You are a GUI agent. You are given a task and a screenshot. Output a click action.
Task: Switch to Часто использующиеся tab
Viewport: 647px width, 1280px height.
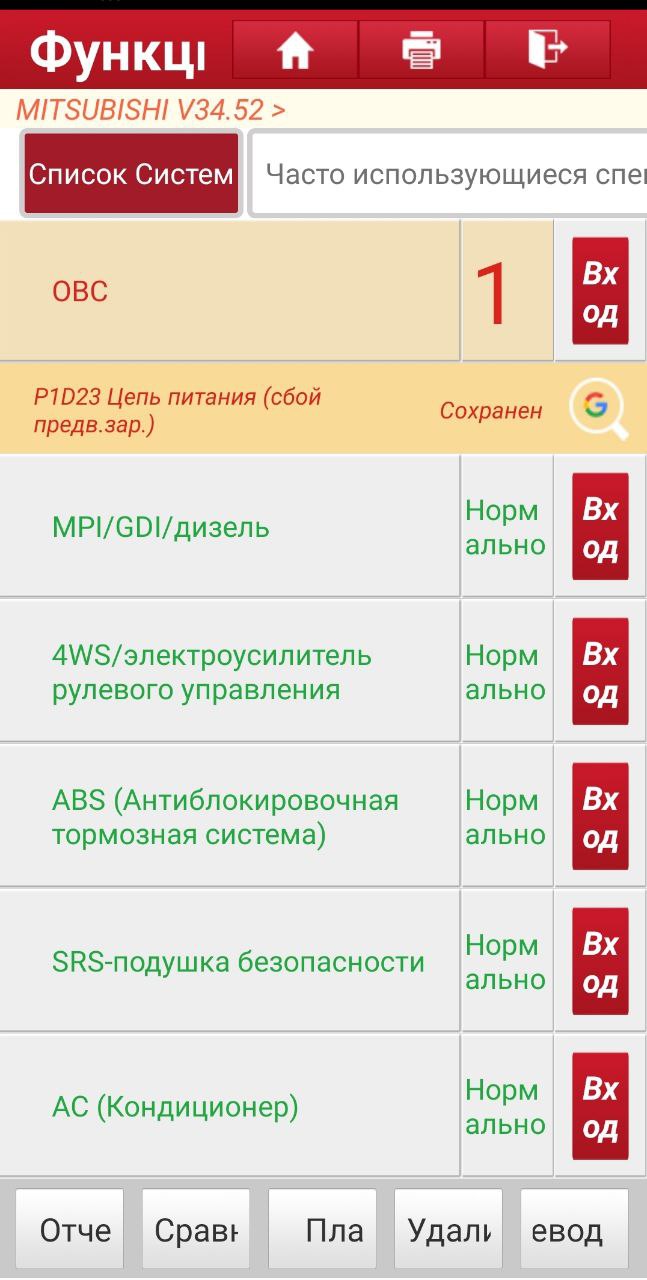point(448,174)
